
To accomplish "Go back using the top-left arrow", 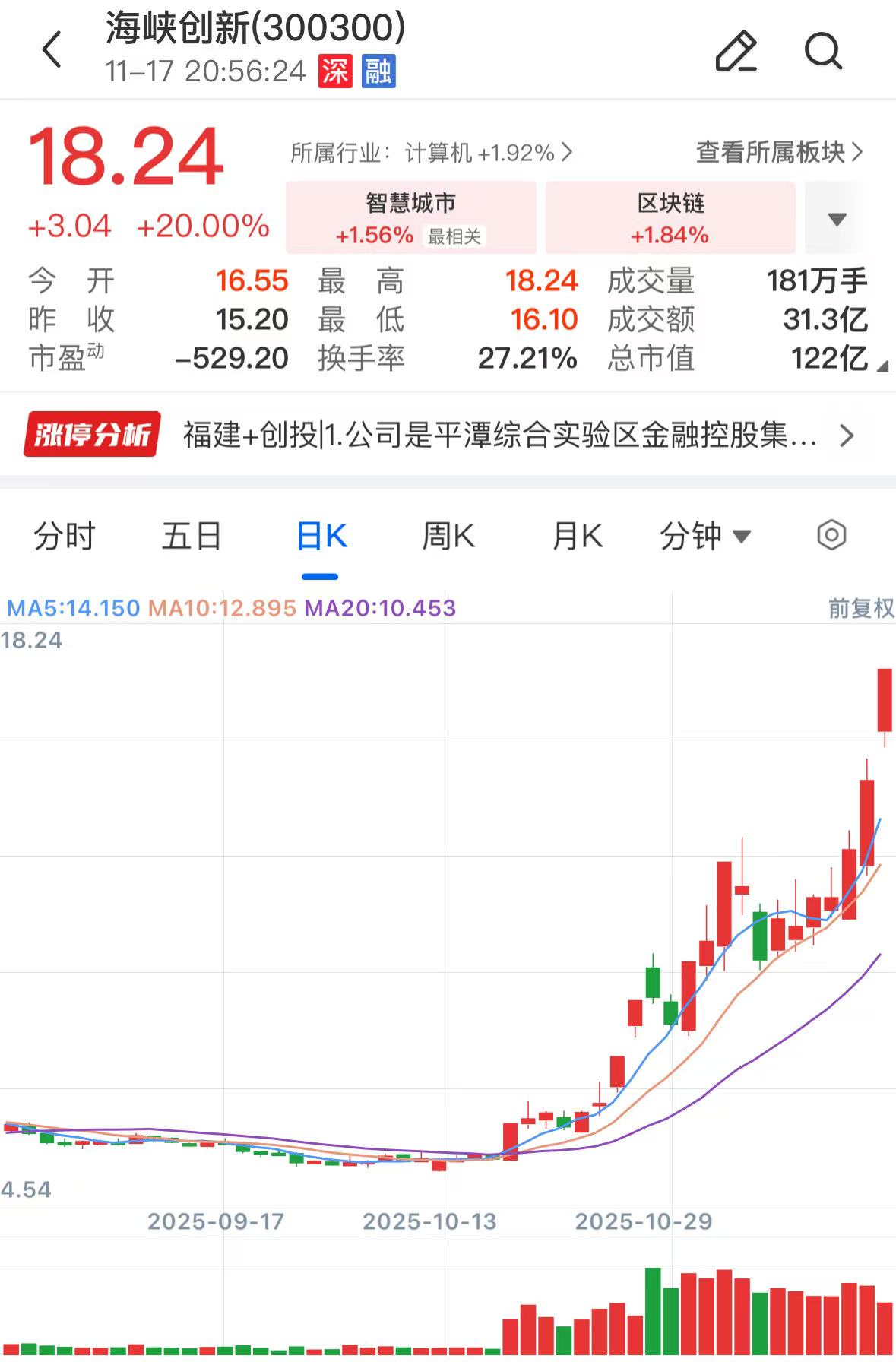I will click(52, 50).
